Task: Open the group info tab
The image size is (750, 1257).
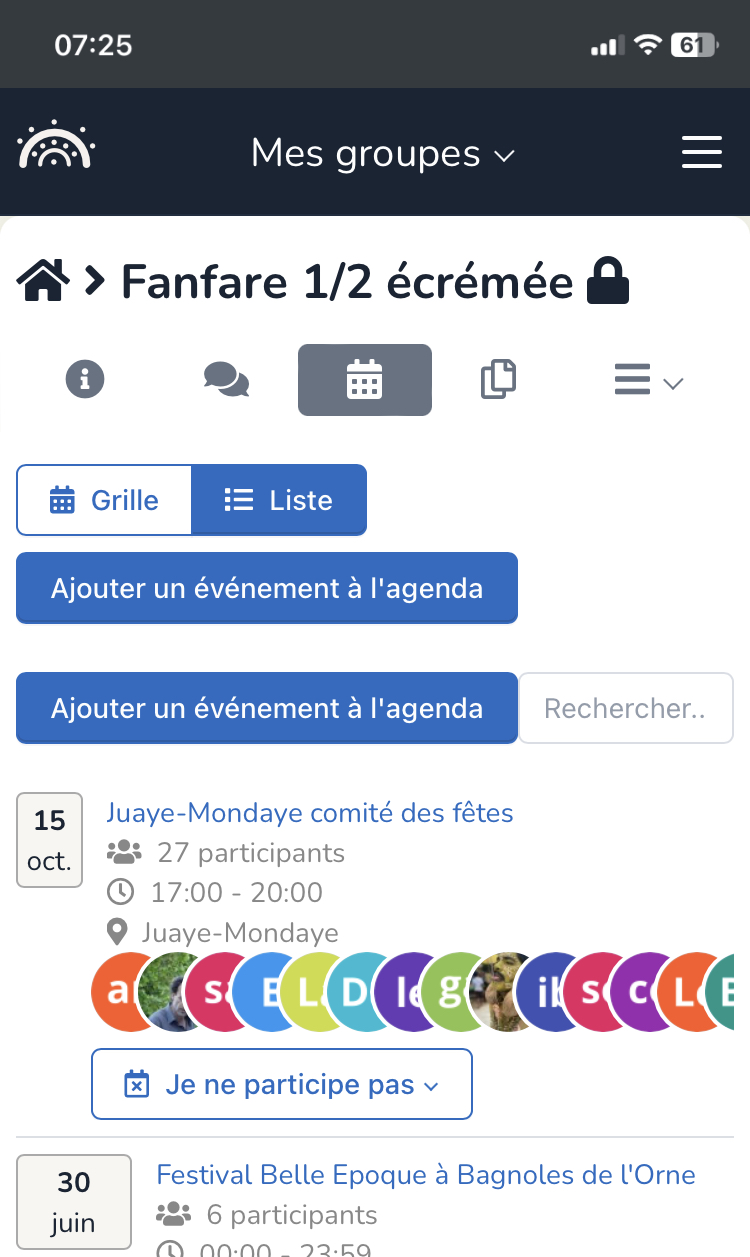Action: 85,380
